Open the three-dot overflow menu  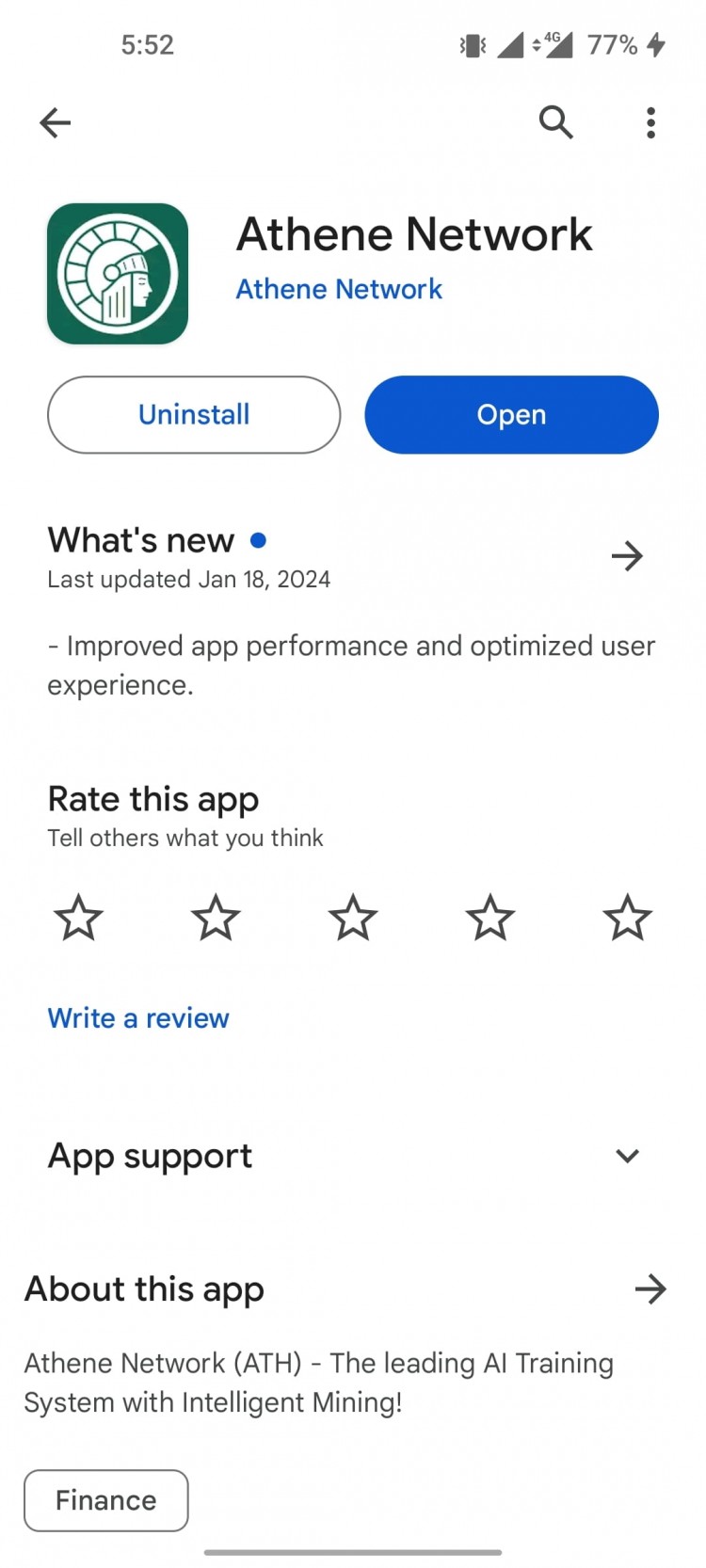tap(650, 122)
